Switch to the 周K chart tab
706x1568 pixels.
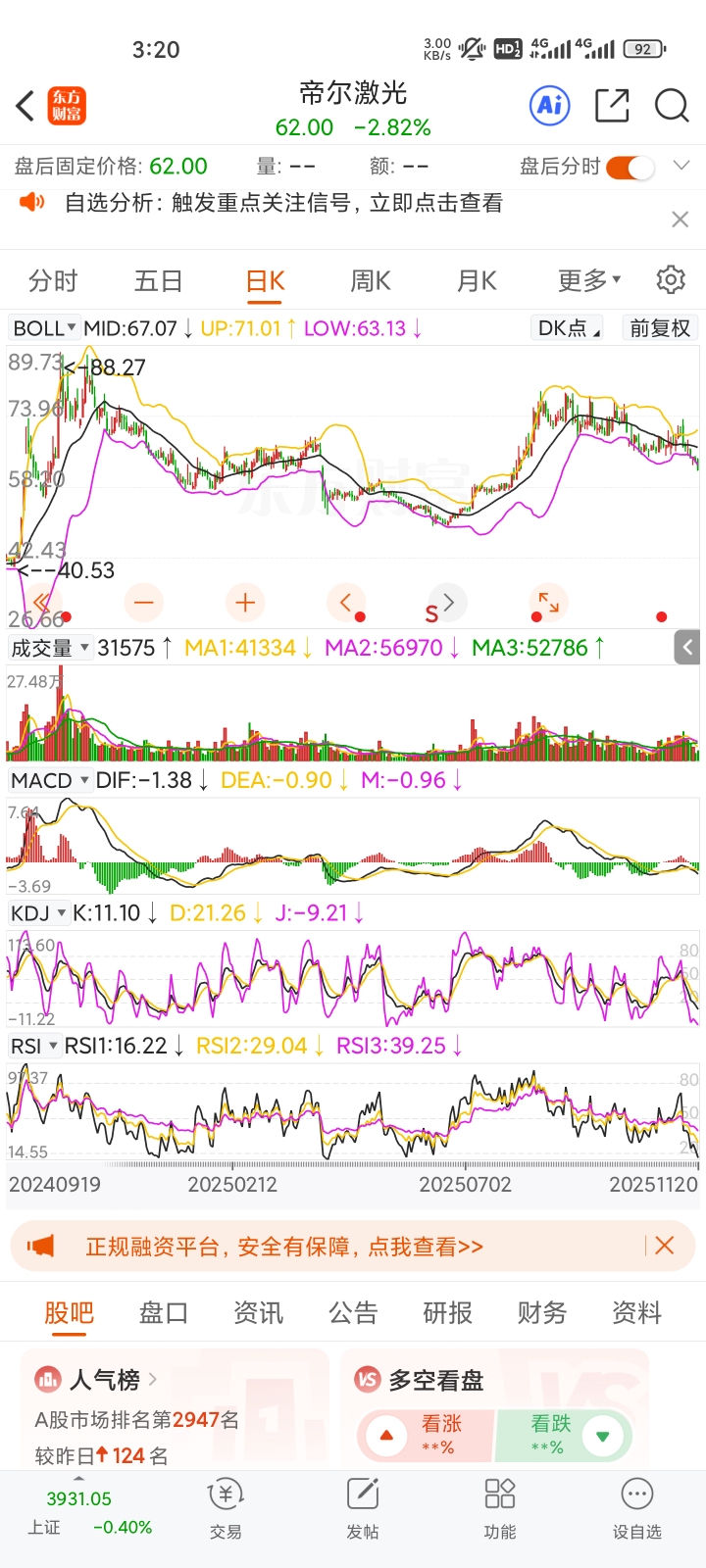pyautogui.click(x=371, y=281)
